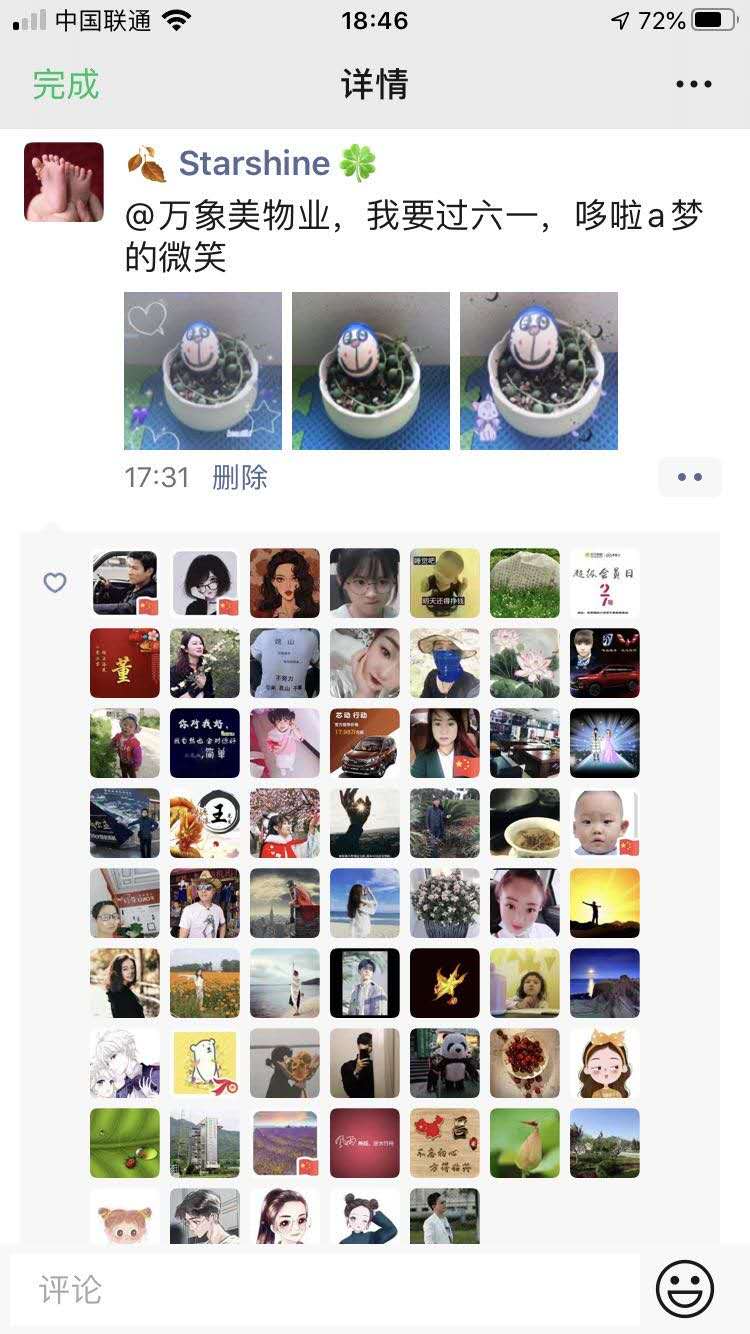750x1334 pixels.
Task: Open the emoji smiley picker
Action: [x=685, y=1289]
